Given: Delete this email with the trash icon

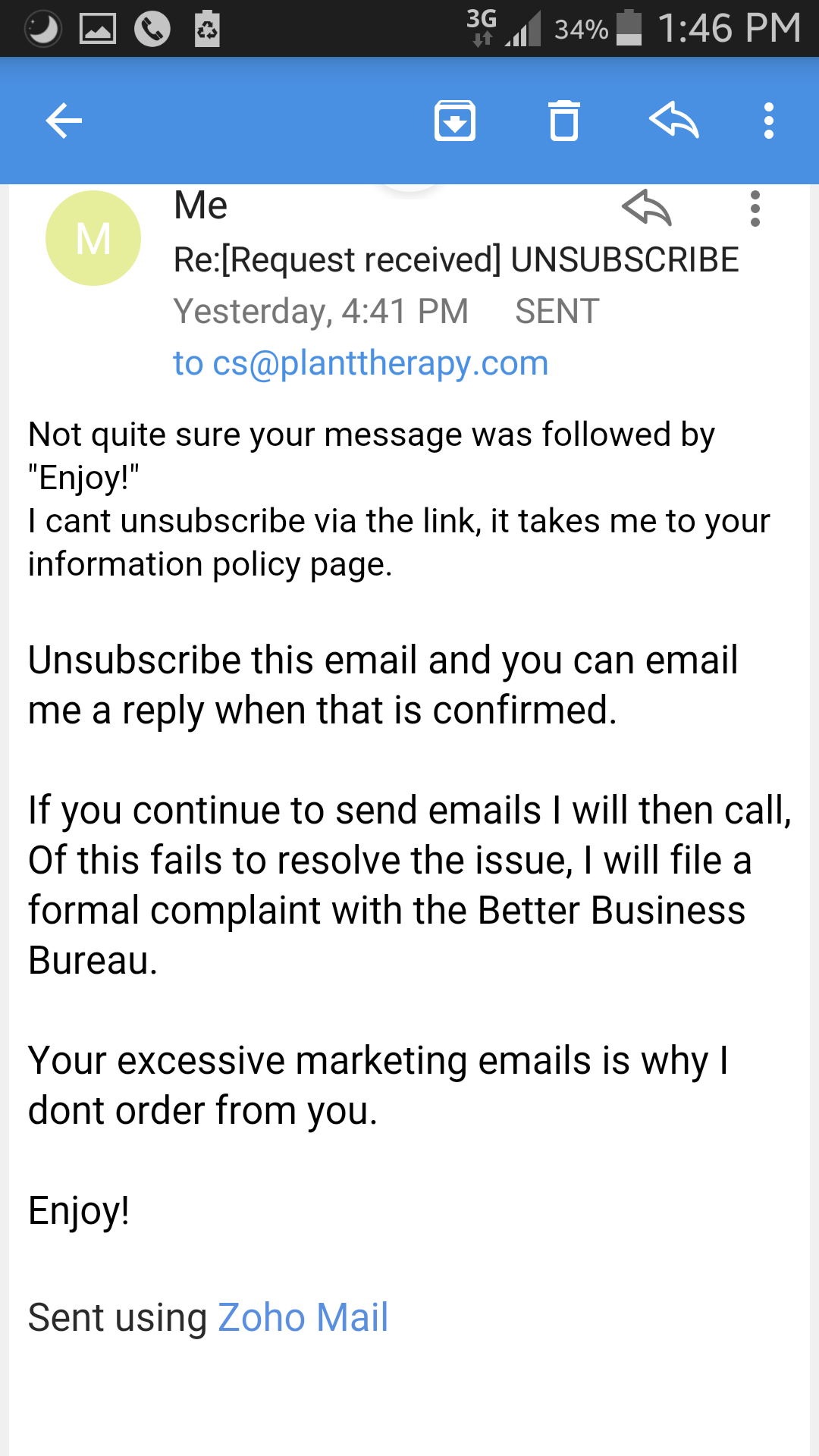Looking at the screenshot, I should [x=563, y=121].
